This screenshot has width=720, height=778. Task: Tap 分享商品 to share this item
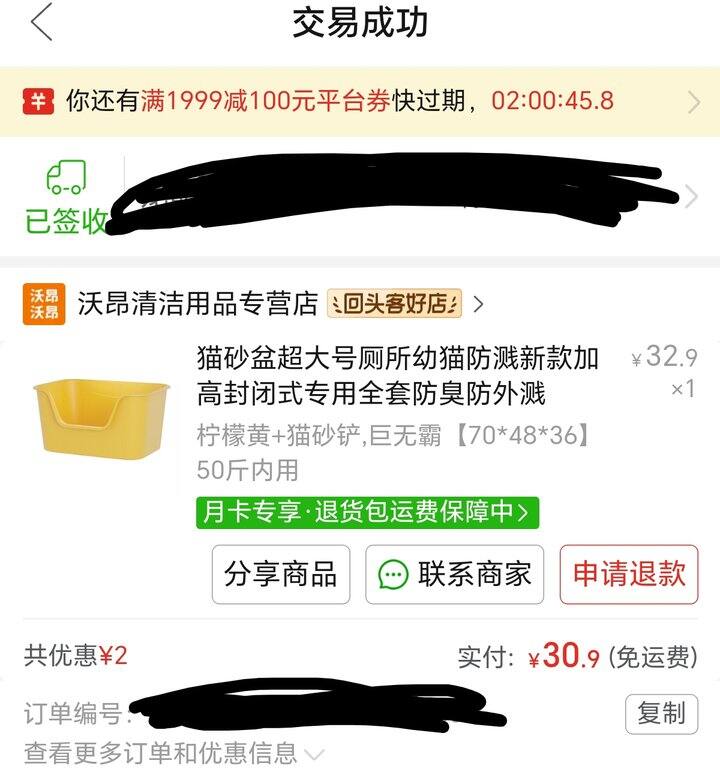[x=281, y=574]
